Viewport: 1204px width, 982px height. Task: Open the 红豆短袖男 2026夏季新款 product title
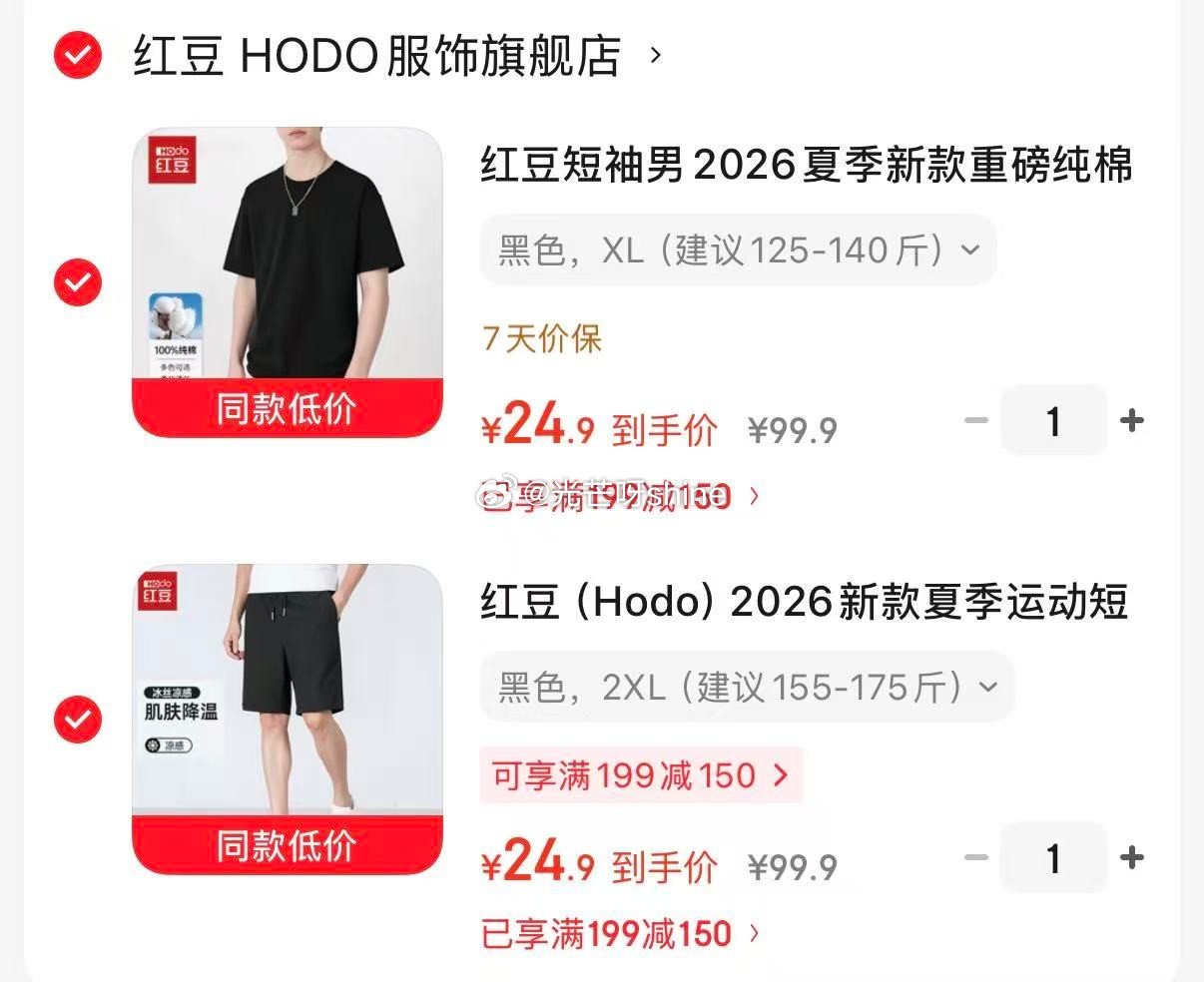807,166
